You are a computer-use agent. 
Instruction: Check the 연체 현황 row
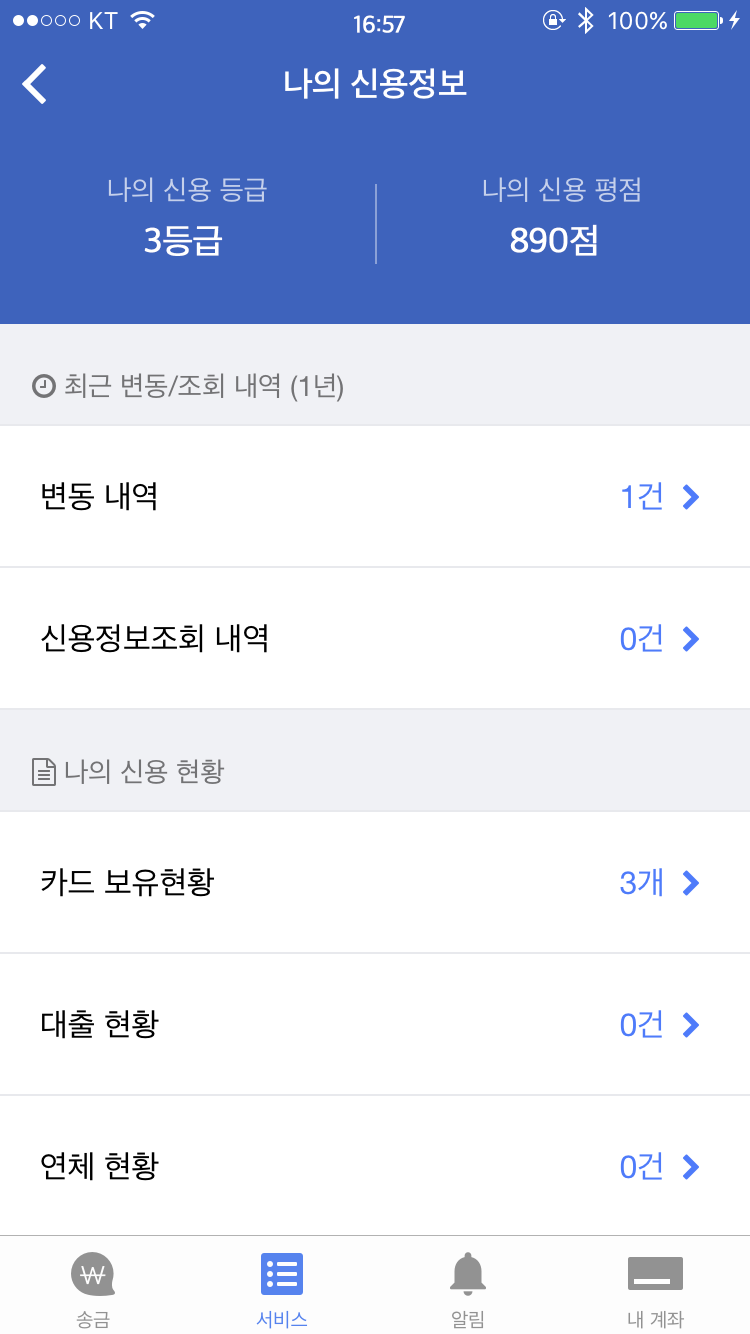375,1167
